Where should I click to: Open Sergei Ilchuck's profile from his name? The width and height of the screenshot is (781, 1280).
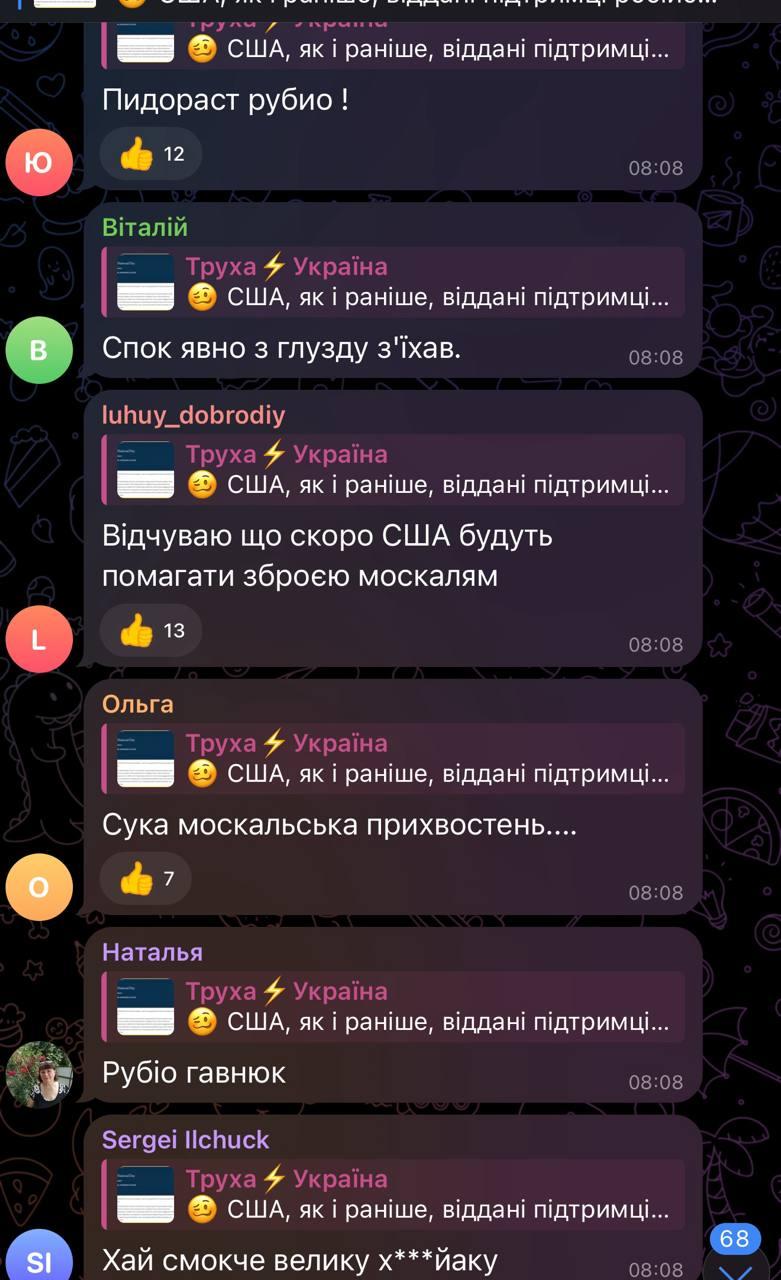coord(186,1140)
